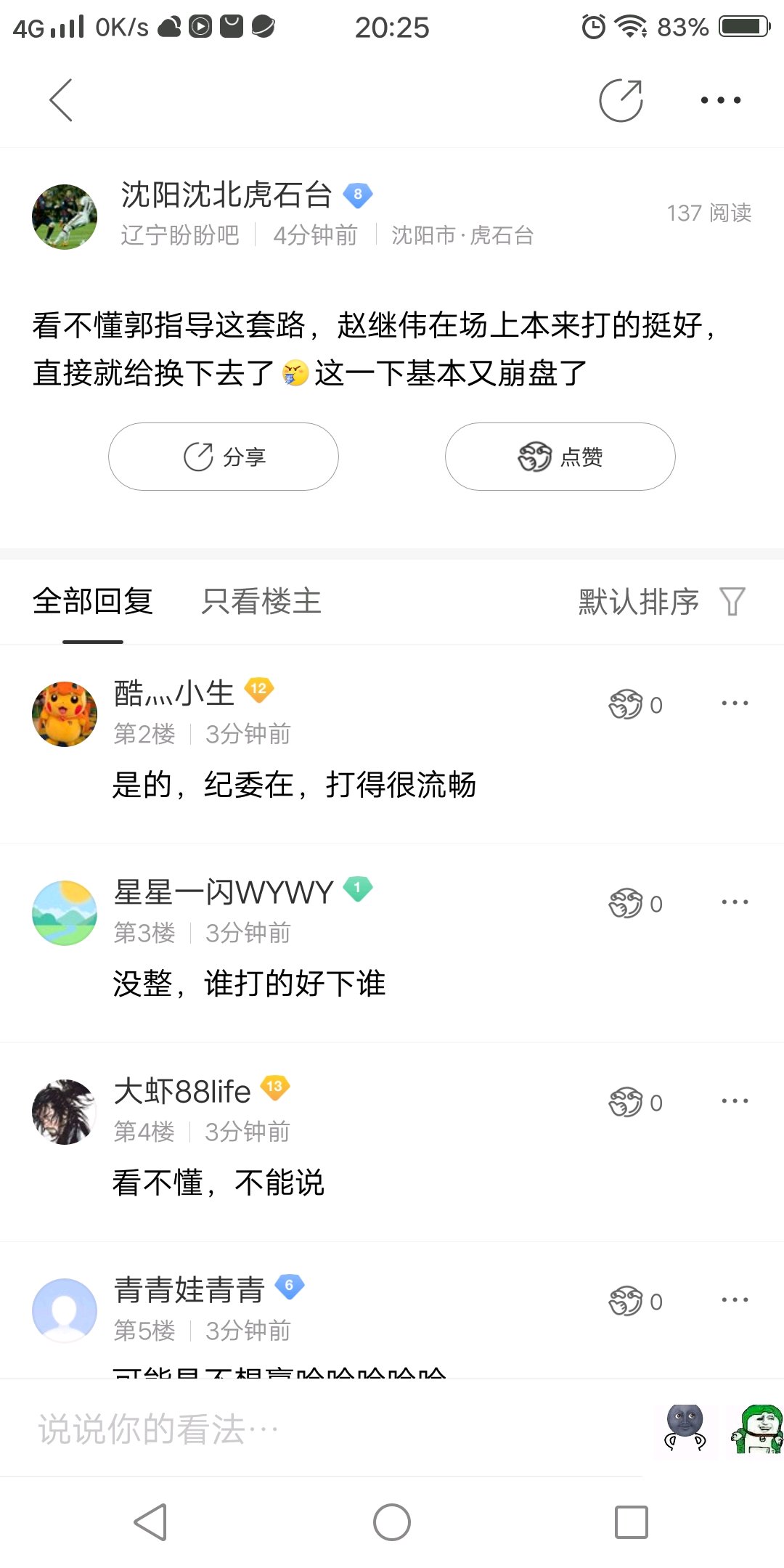The height and width of the screenshot is (1568, 784).
Task: Open more options for 星星一闪WYWY's reply
Action: [x=735, y=902]
